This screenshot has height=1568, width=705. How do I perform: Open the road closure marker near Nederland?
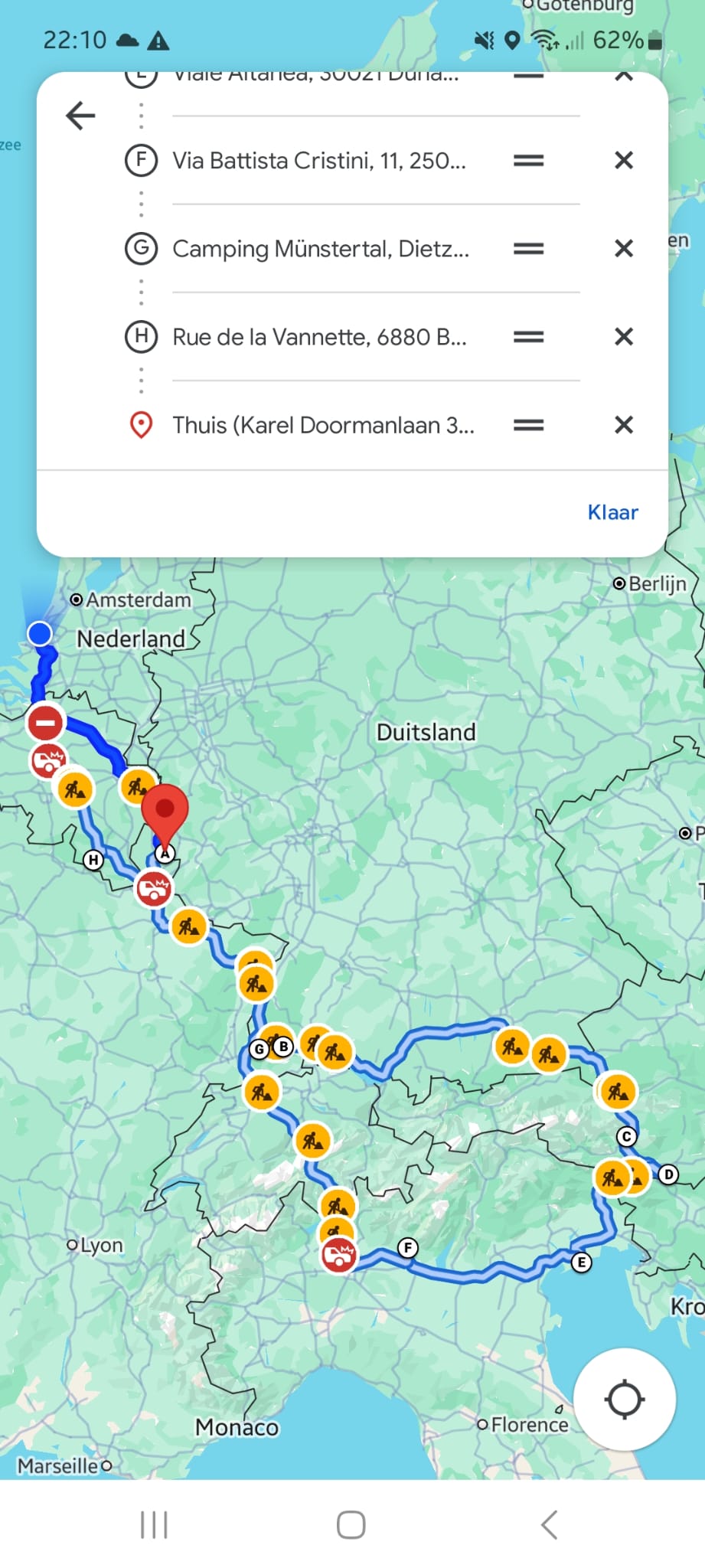coord(45,722)
